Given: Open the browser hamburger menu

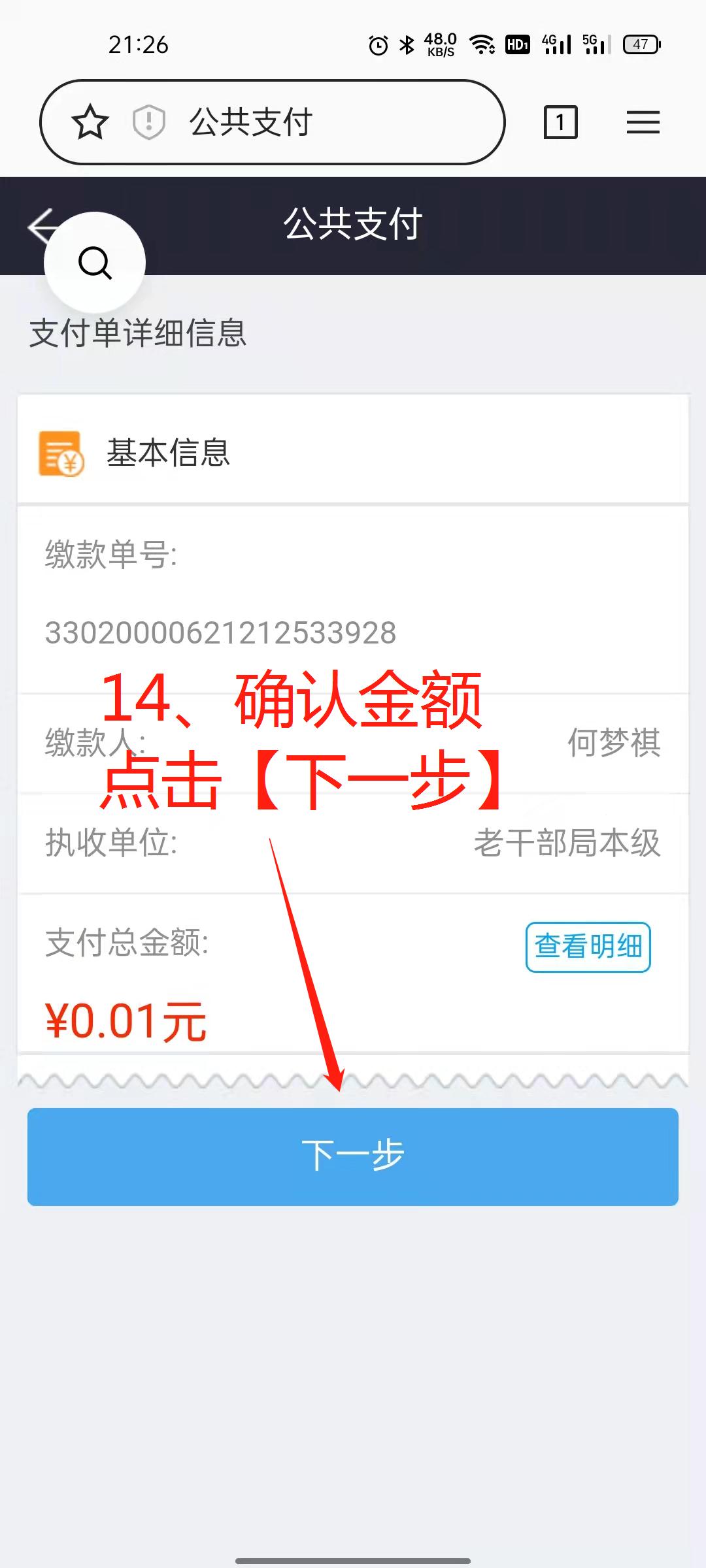Looking at the screenshot, I should pyautogui.click(x=643, y=122).
